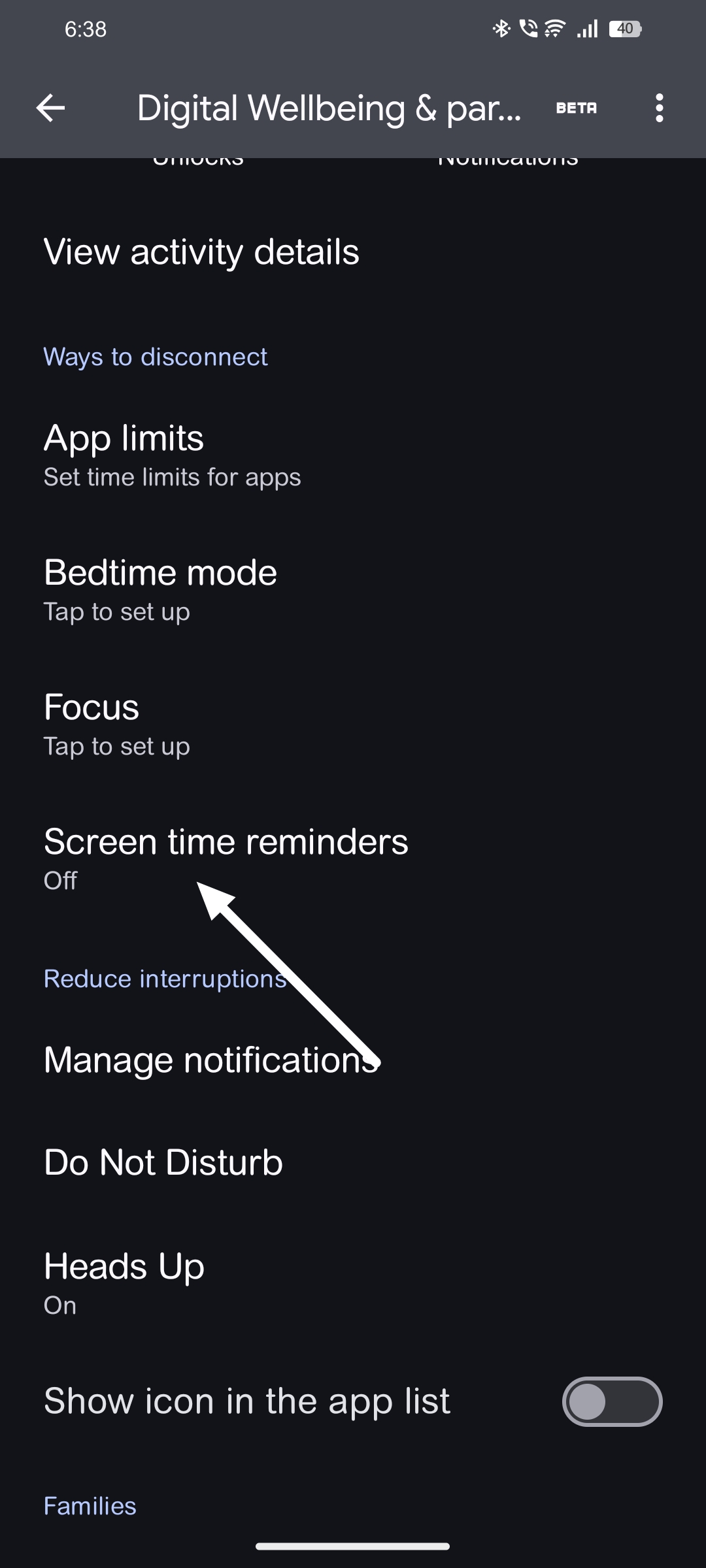Open Heads Up setting

pyautogui.click(x=124, y=1283)
